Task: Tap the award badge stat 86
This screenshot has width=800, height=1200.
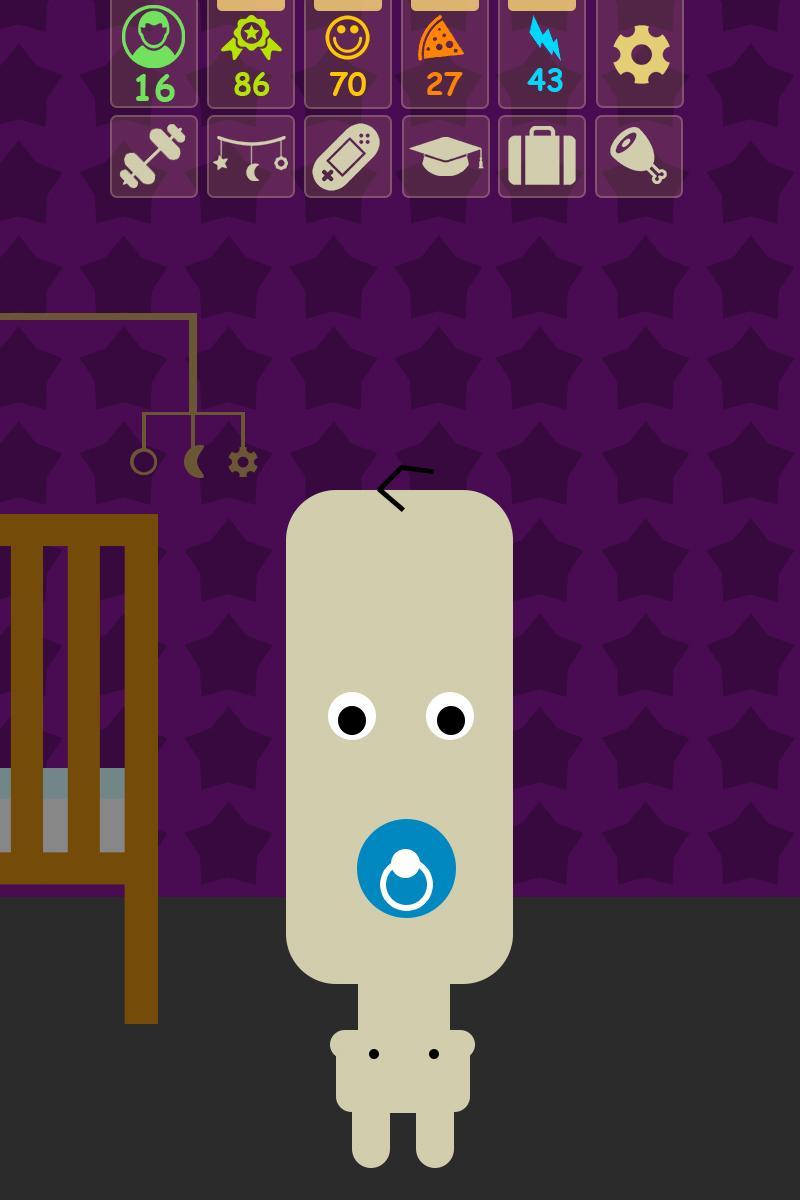Action: coord(251,54)
